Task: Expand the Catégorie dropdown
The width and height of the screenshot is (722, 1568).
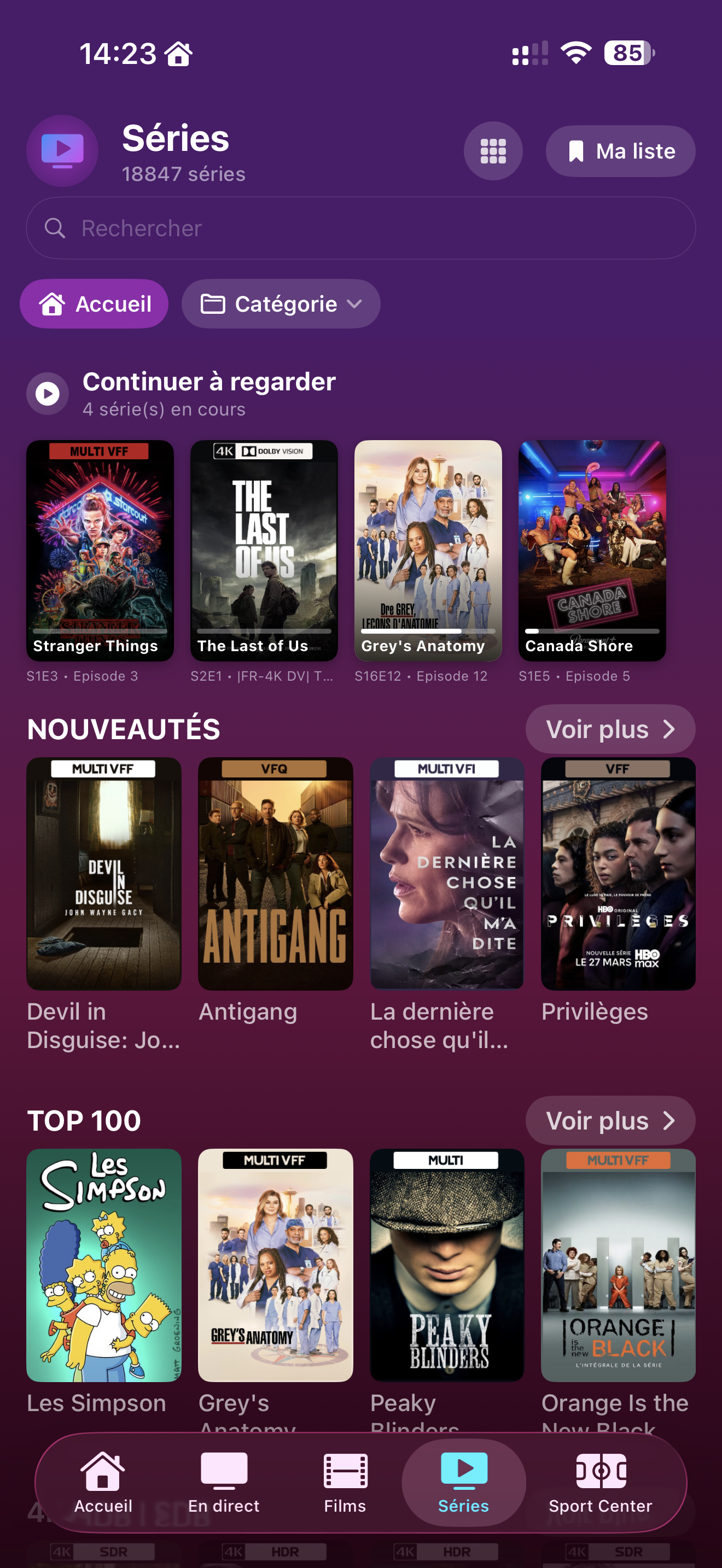Action: 281,304
